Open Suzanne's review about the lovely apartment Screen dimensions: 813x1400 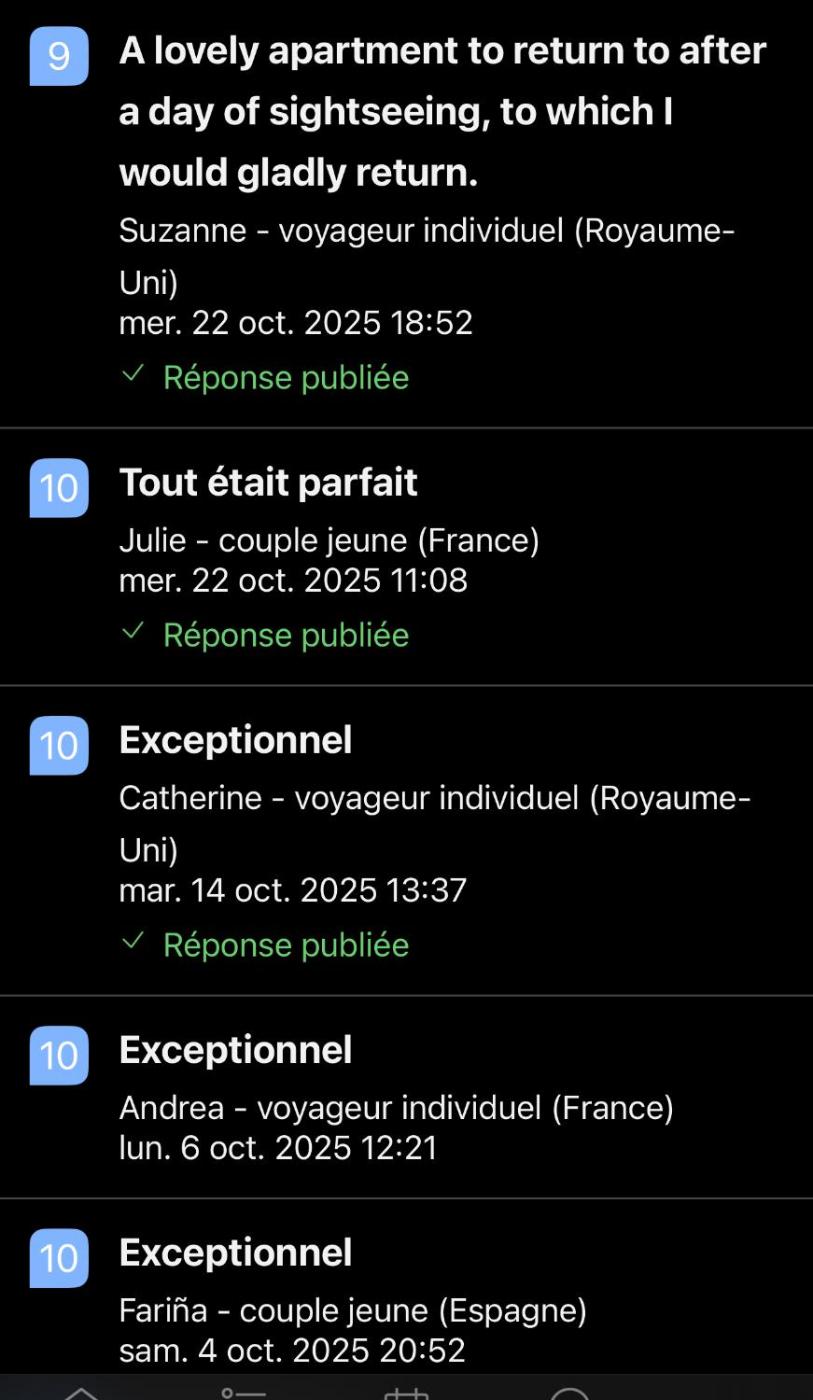pos(442,112)
